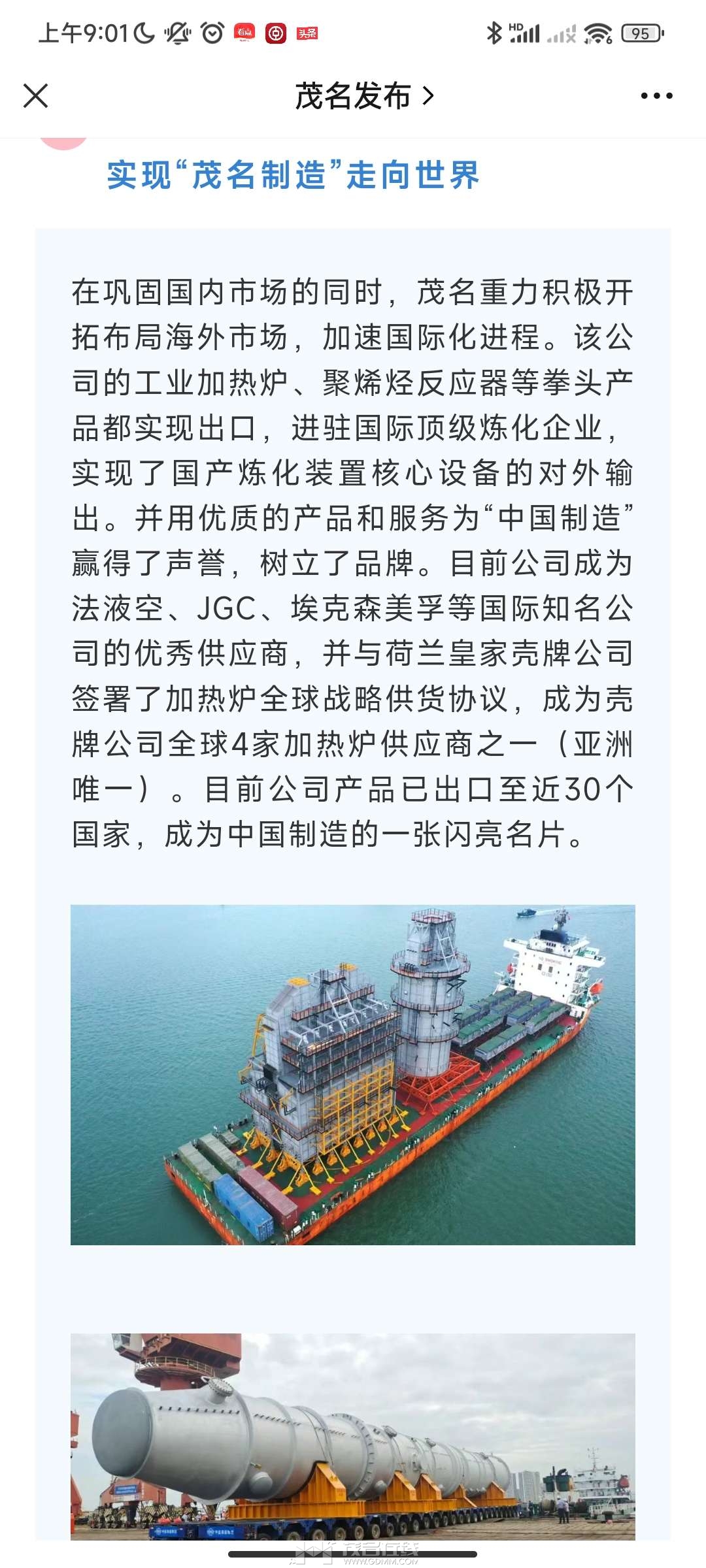View the cylindrical reactor transport photo
This screenshot has height=1568, width=706.
tap(353, 1437)
